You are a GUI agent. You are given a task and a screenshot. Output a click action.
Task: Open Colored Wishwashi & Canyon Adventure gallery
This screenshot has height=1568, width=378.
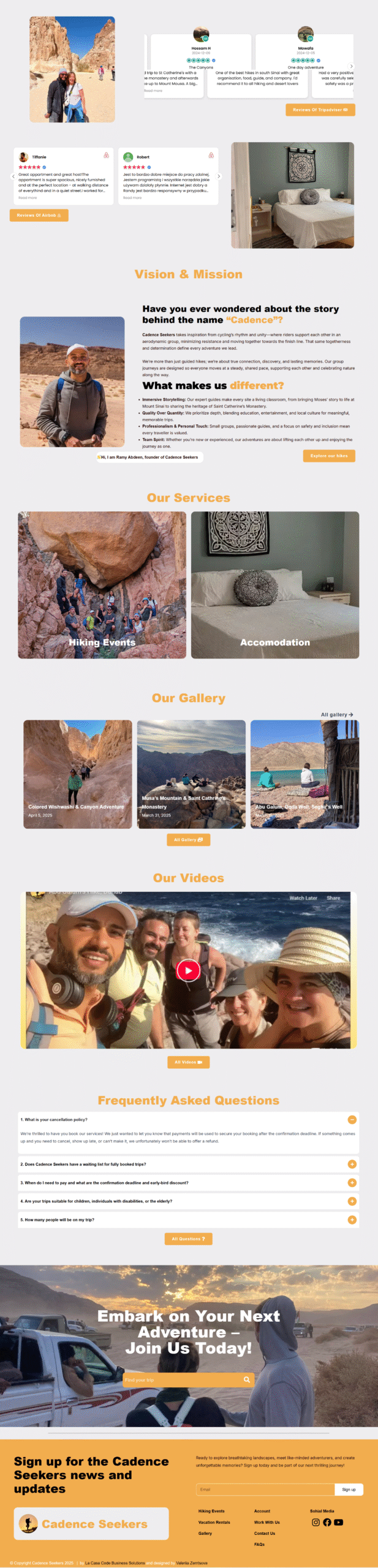[x=77, y=774]
